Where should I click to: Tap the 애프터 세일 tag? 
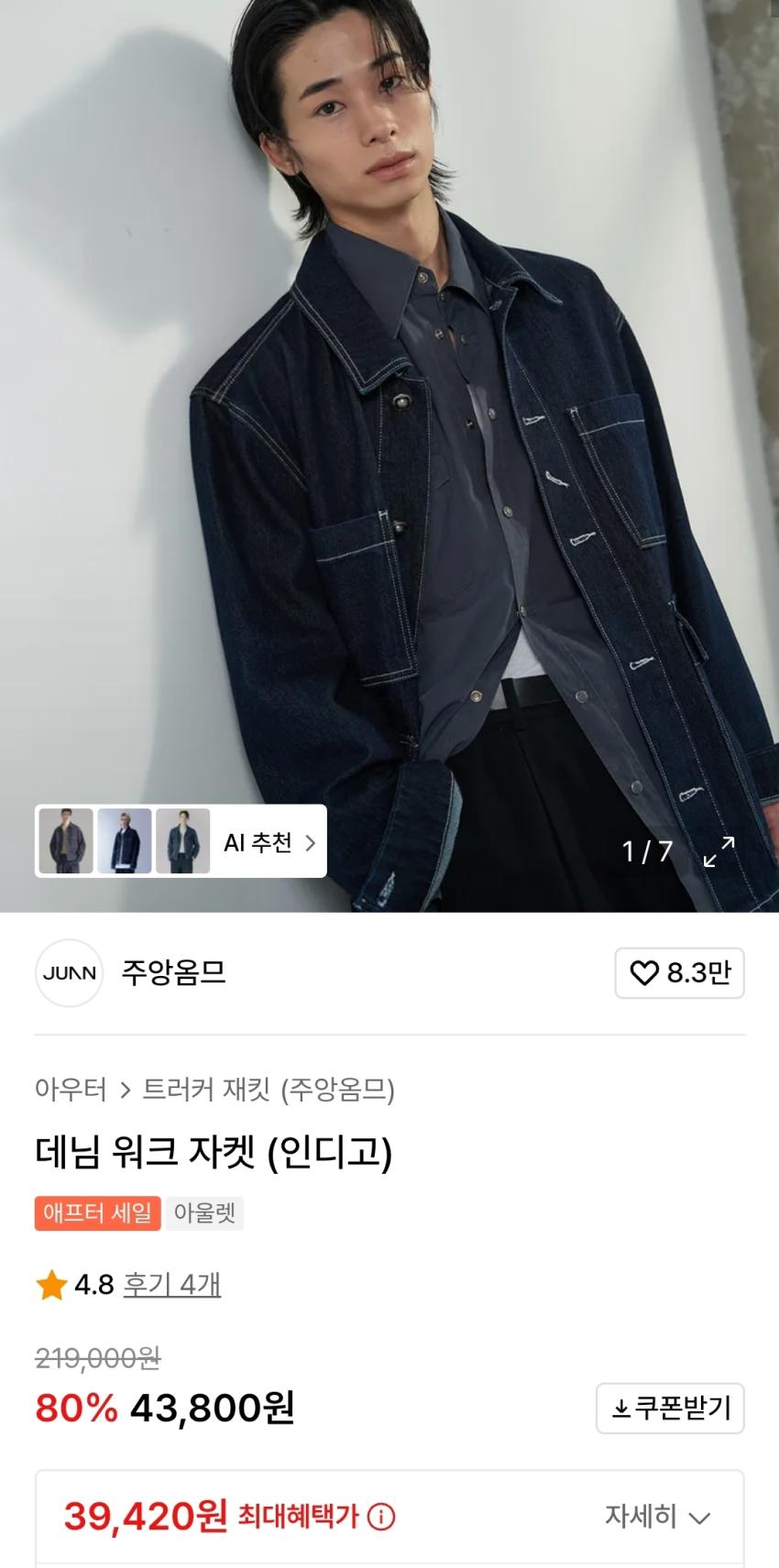(x=98, y=1213)
